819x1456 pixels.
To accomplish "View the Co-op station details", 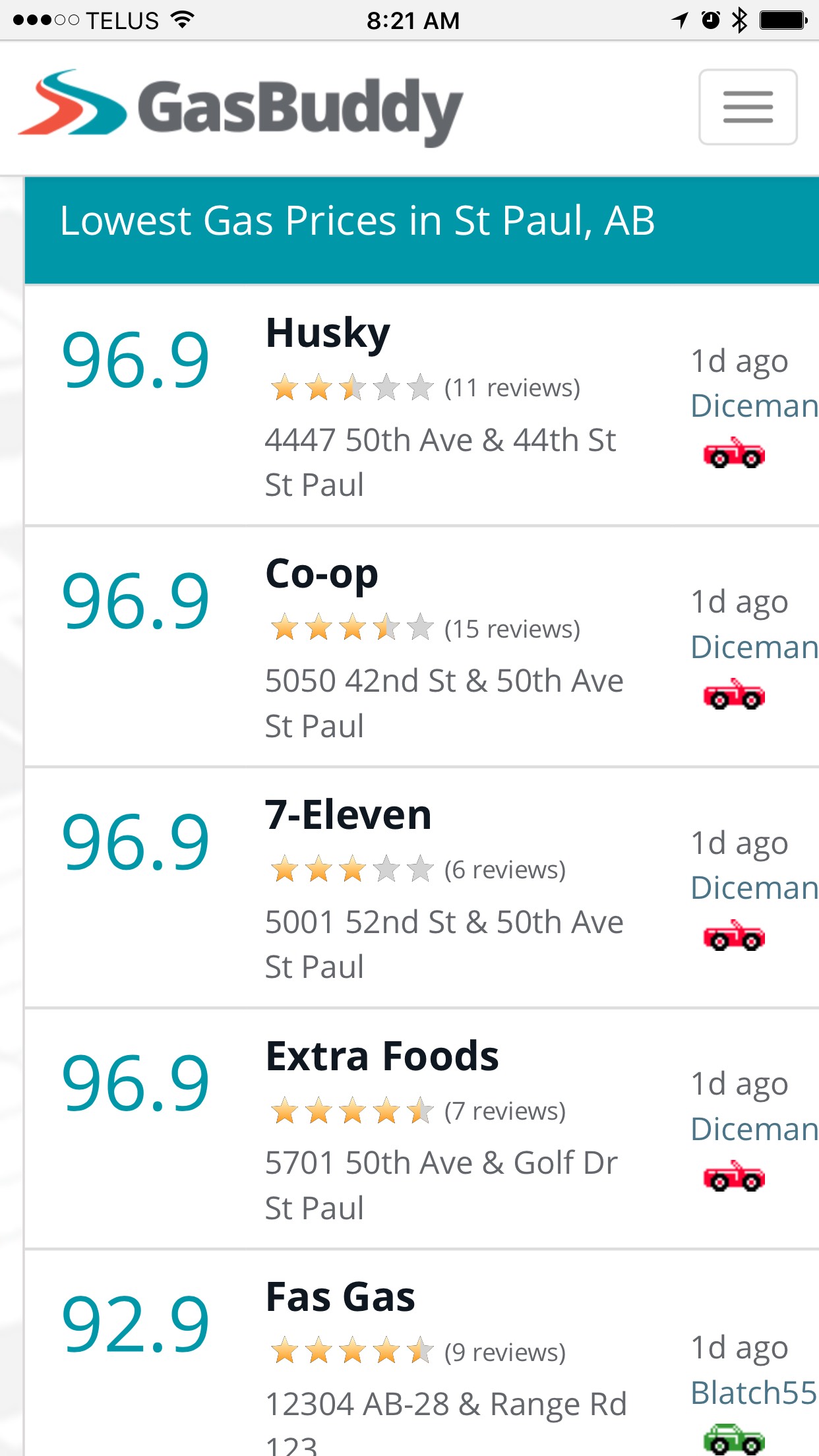I will [x=322, y=574].
